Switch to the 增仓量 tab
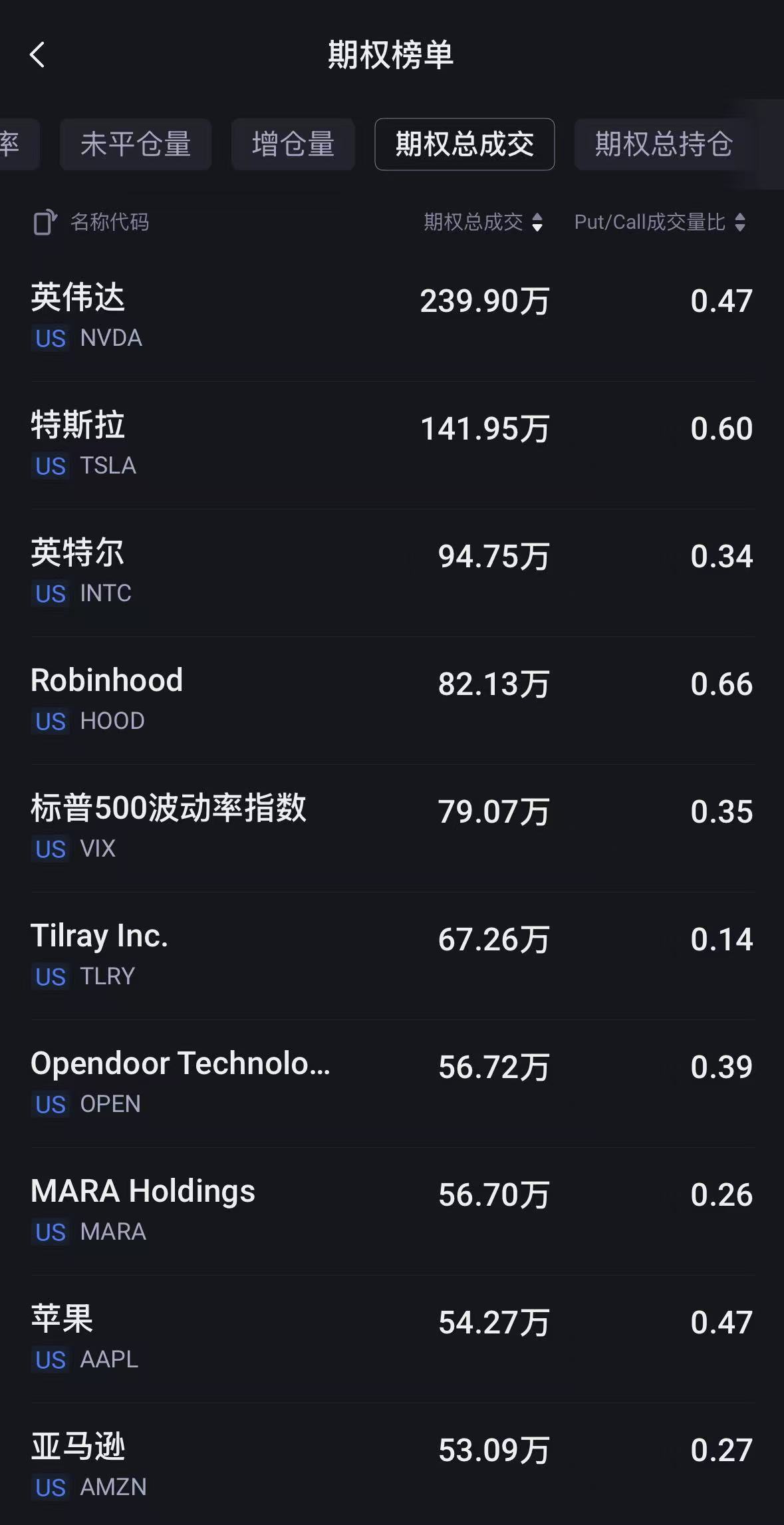The height and width of the screenshot is (1525, 784). 293,144
